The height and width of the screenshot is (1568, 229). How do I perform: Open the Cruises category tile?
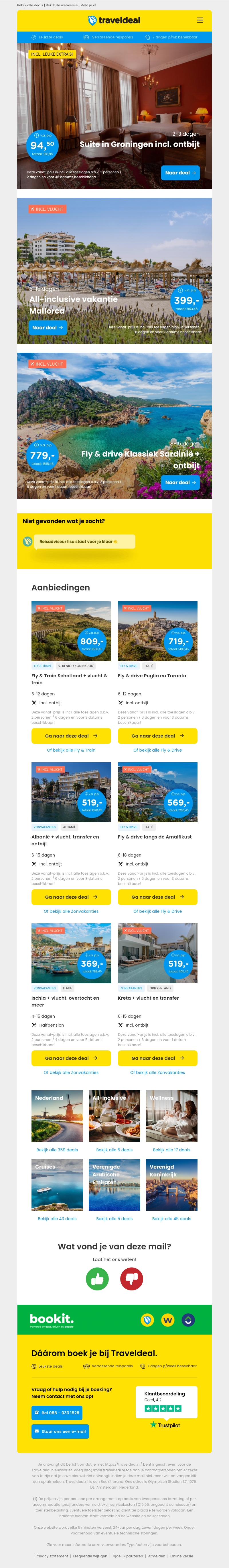(x=57, y=1185)
